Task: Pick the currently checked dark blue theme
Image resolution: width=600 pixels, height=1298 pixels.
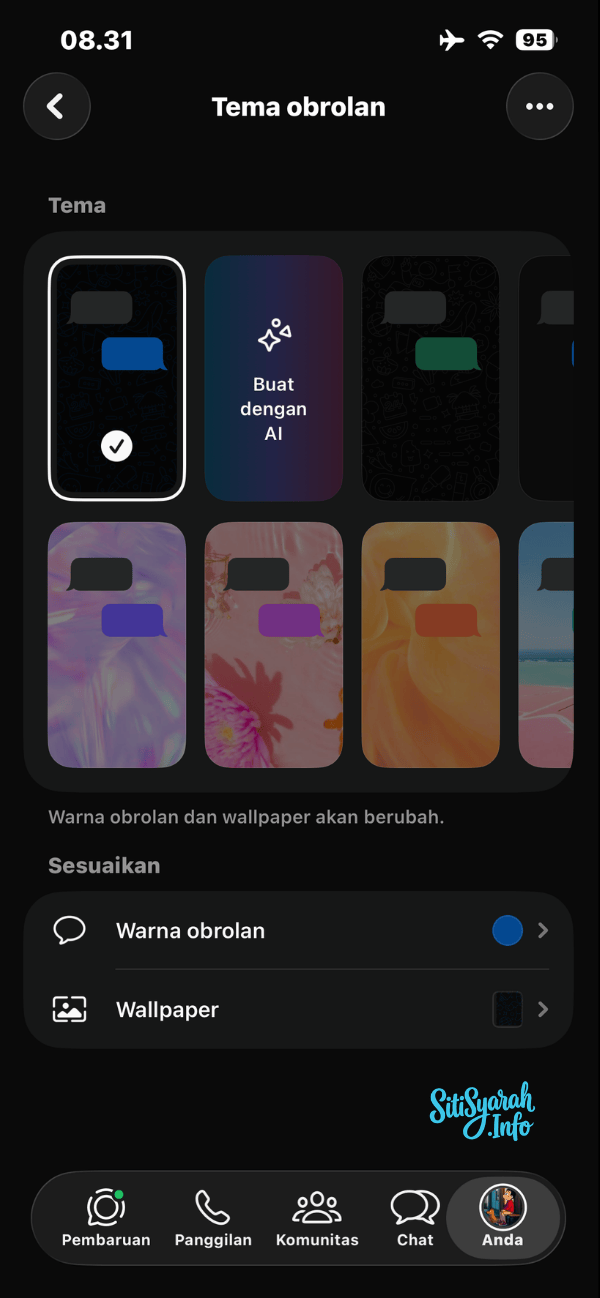Action: [x=117, y=378]
